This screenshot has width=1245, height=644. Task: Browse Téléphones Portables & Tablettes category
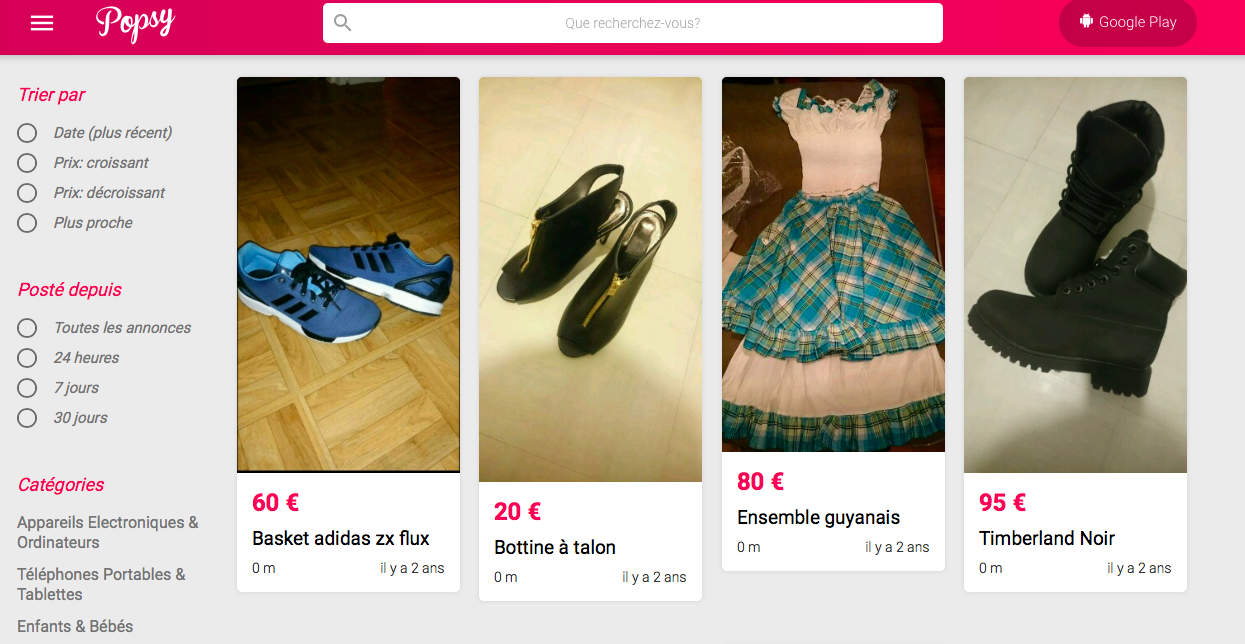click(x=102, y=584)
